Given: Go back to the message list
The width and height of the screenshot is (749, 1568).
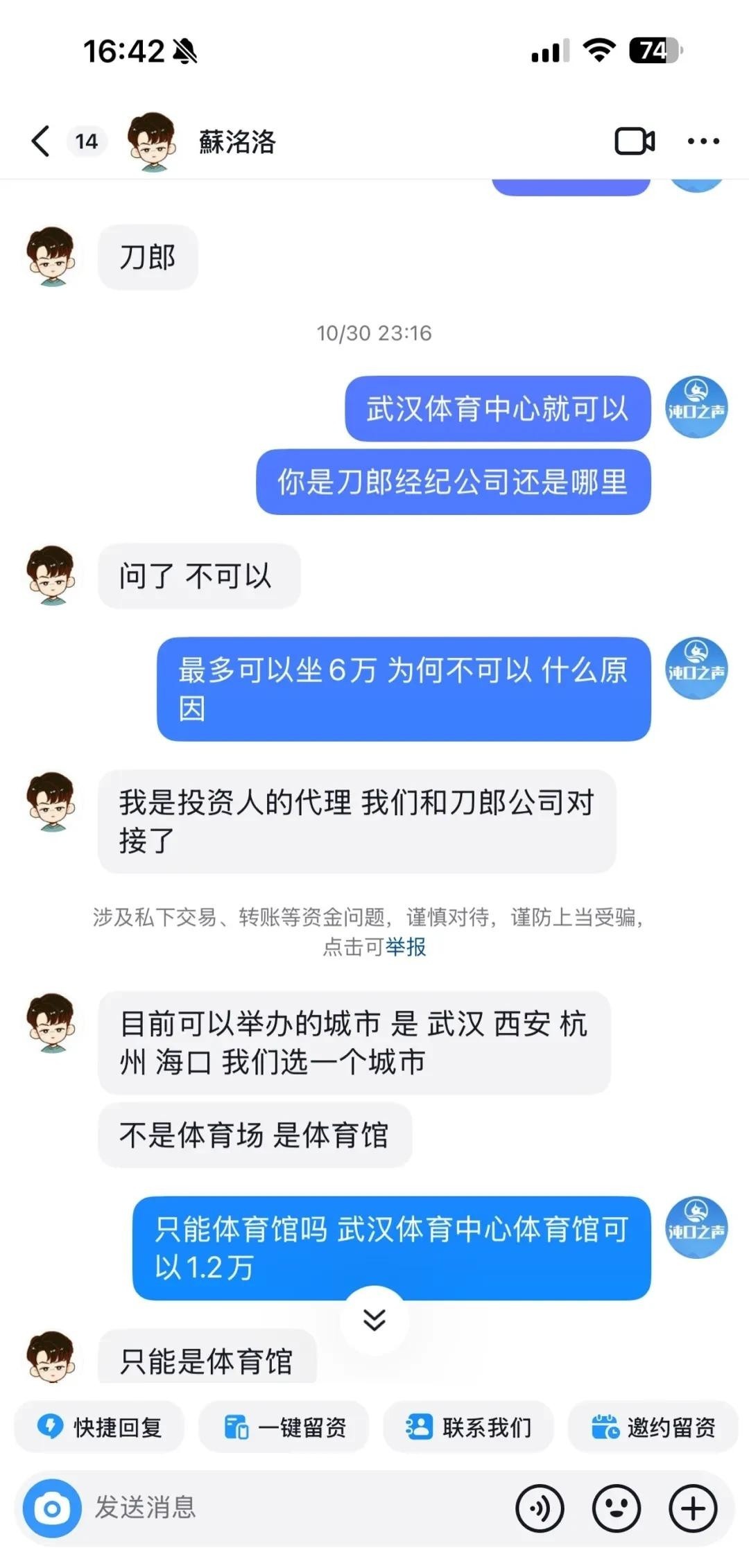Looking at the screenshot, I should [42, 141].
